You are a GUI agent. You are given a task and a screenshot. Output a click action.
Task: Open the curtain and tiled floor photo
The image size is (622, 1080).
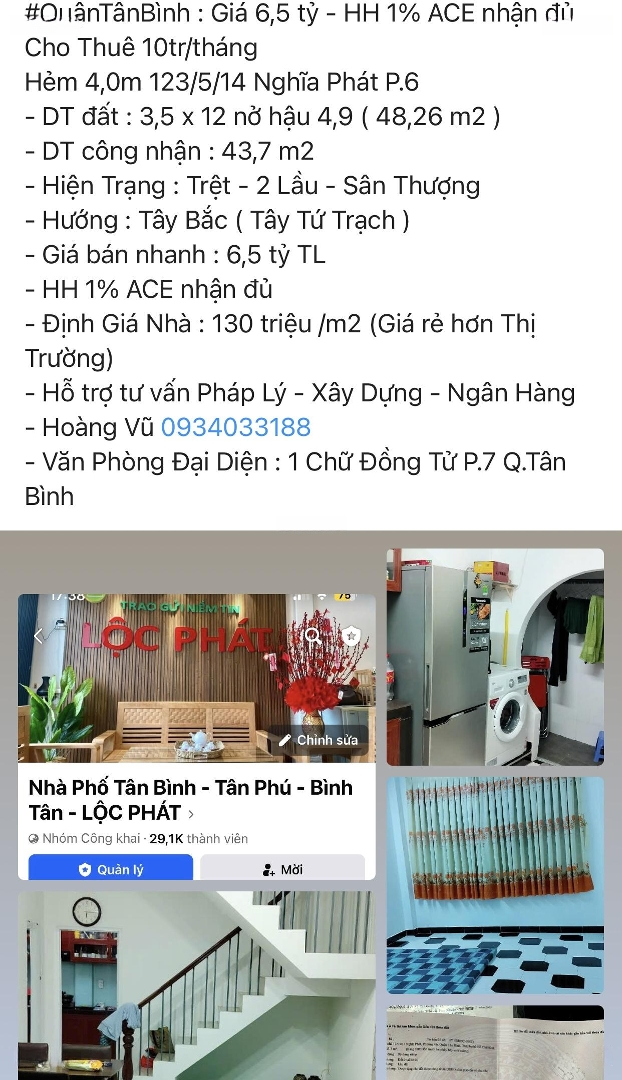click(495, 886)
